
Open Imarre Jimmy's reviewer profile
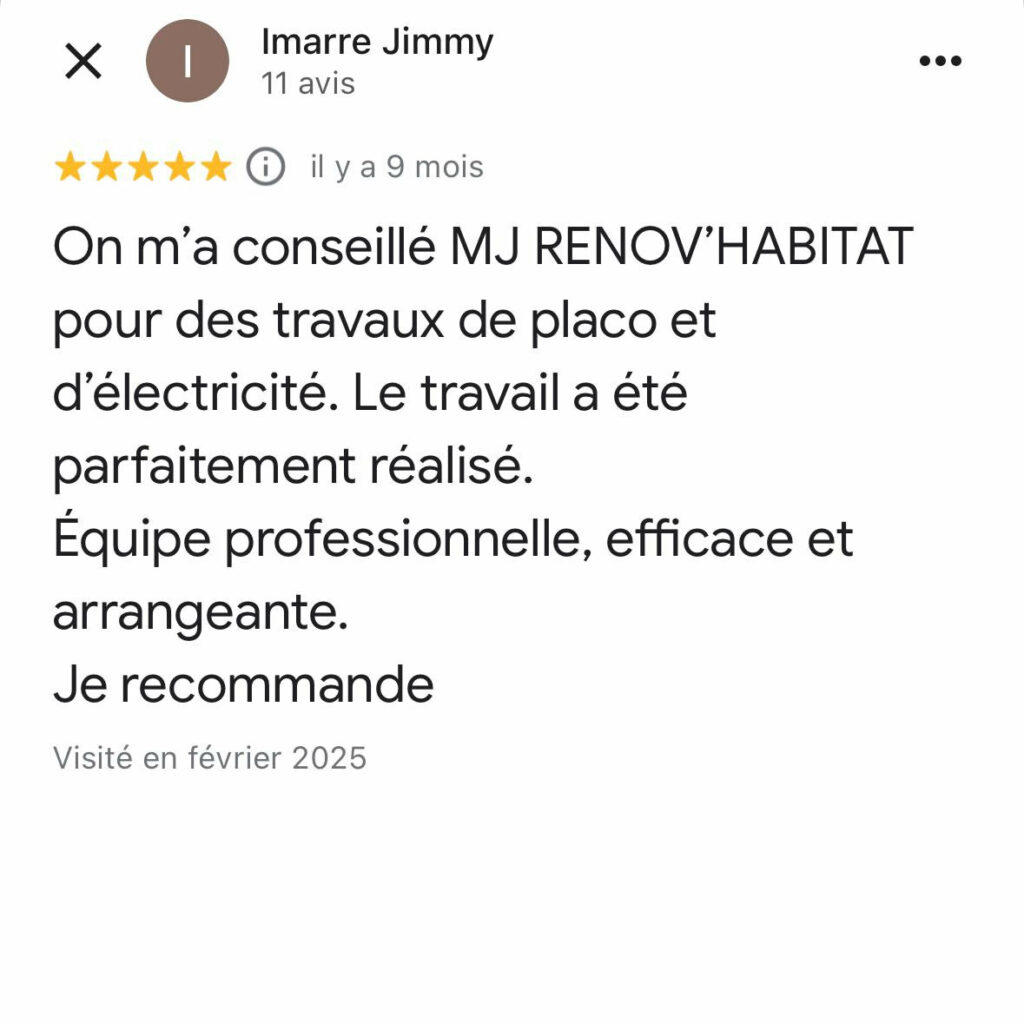point(376,43)
